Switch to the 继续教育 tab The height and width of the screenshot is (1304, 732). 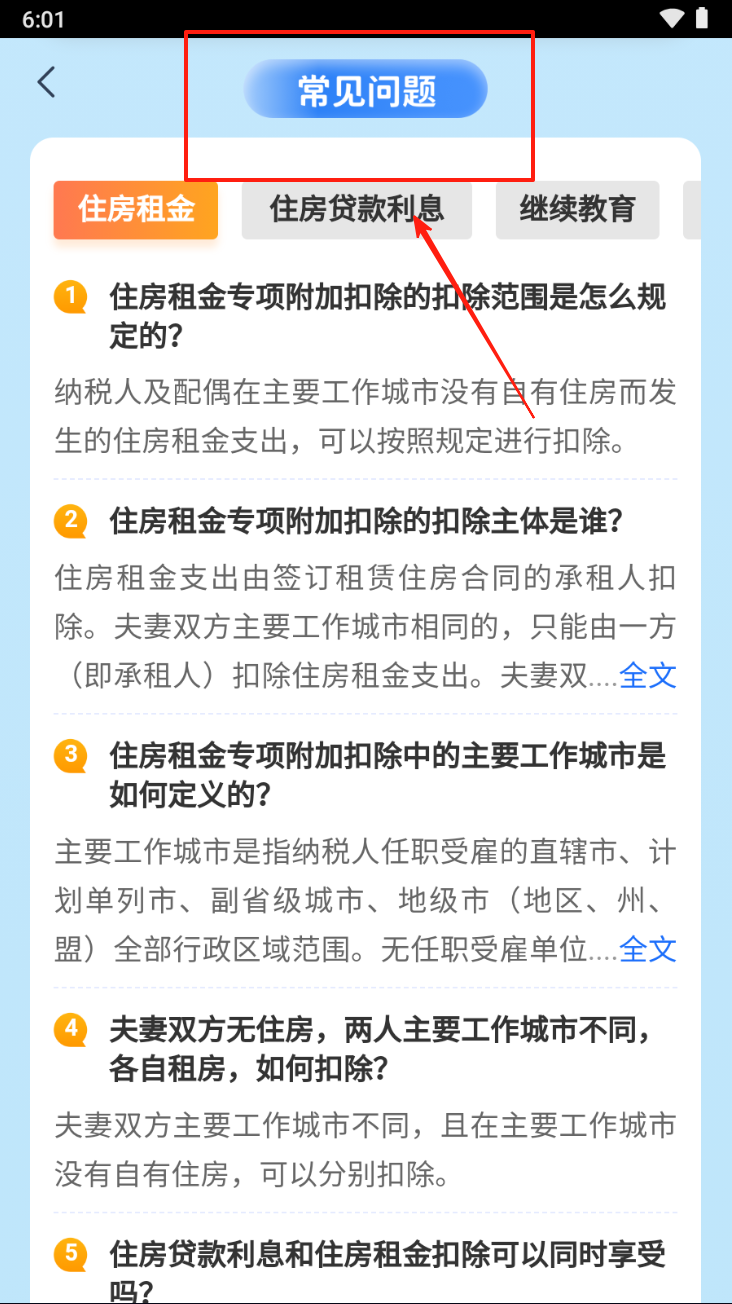(x=577, y=210)
